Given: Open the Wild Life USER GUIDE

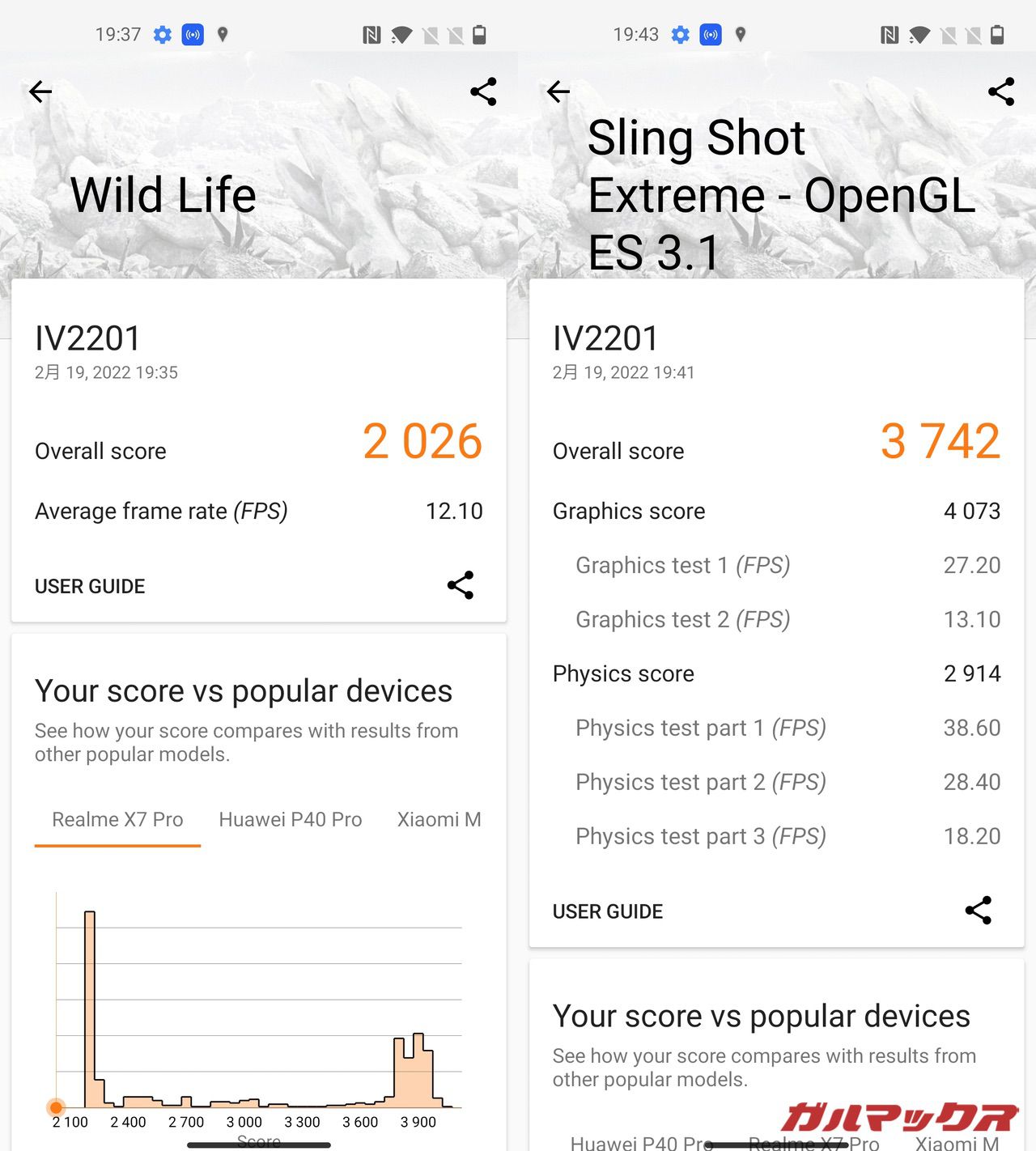Looking at the screenshot, I should click(90, 585).
